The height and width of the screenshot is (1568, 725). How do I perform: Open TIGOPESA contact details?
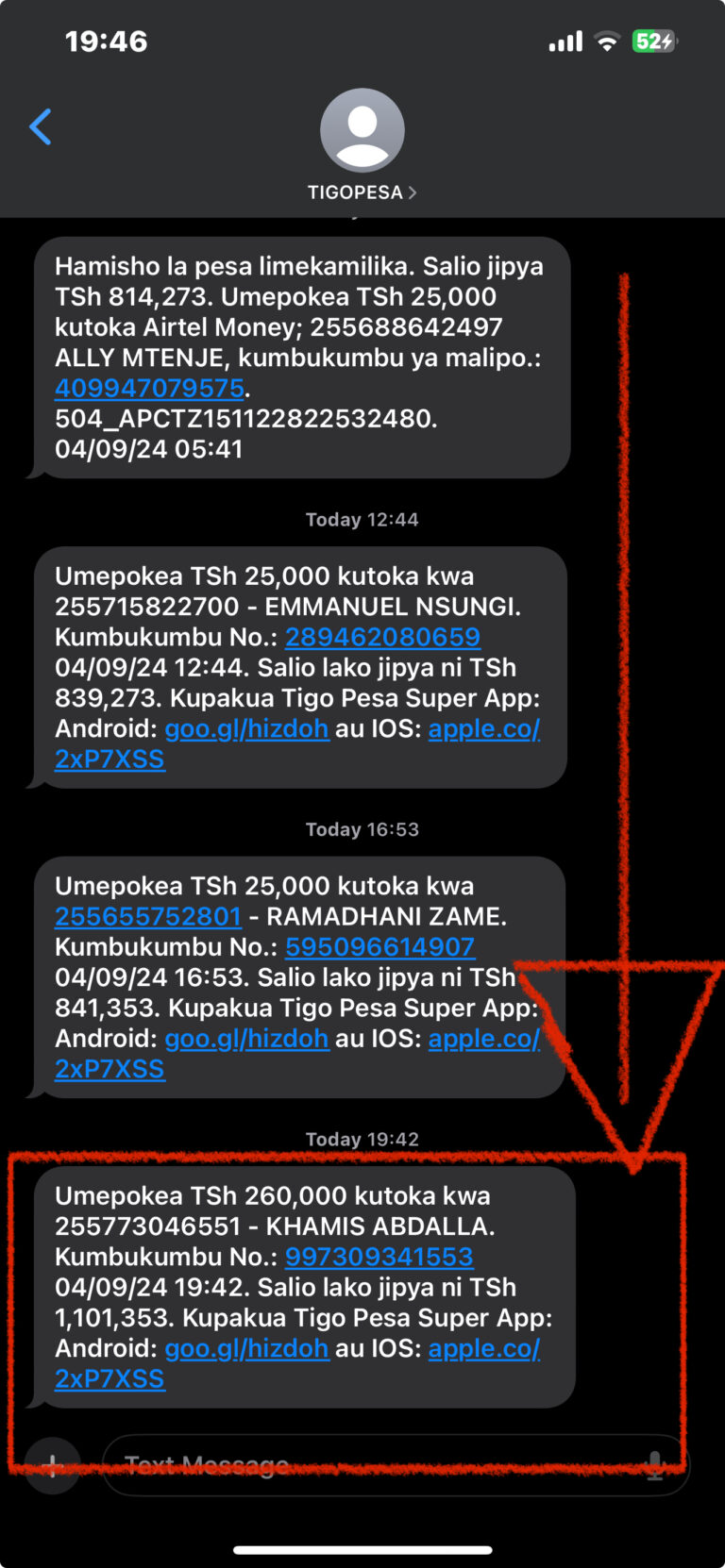pyautogui.click(x=362, y=192)
